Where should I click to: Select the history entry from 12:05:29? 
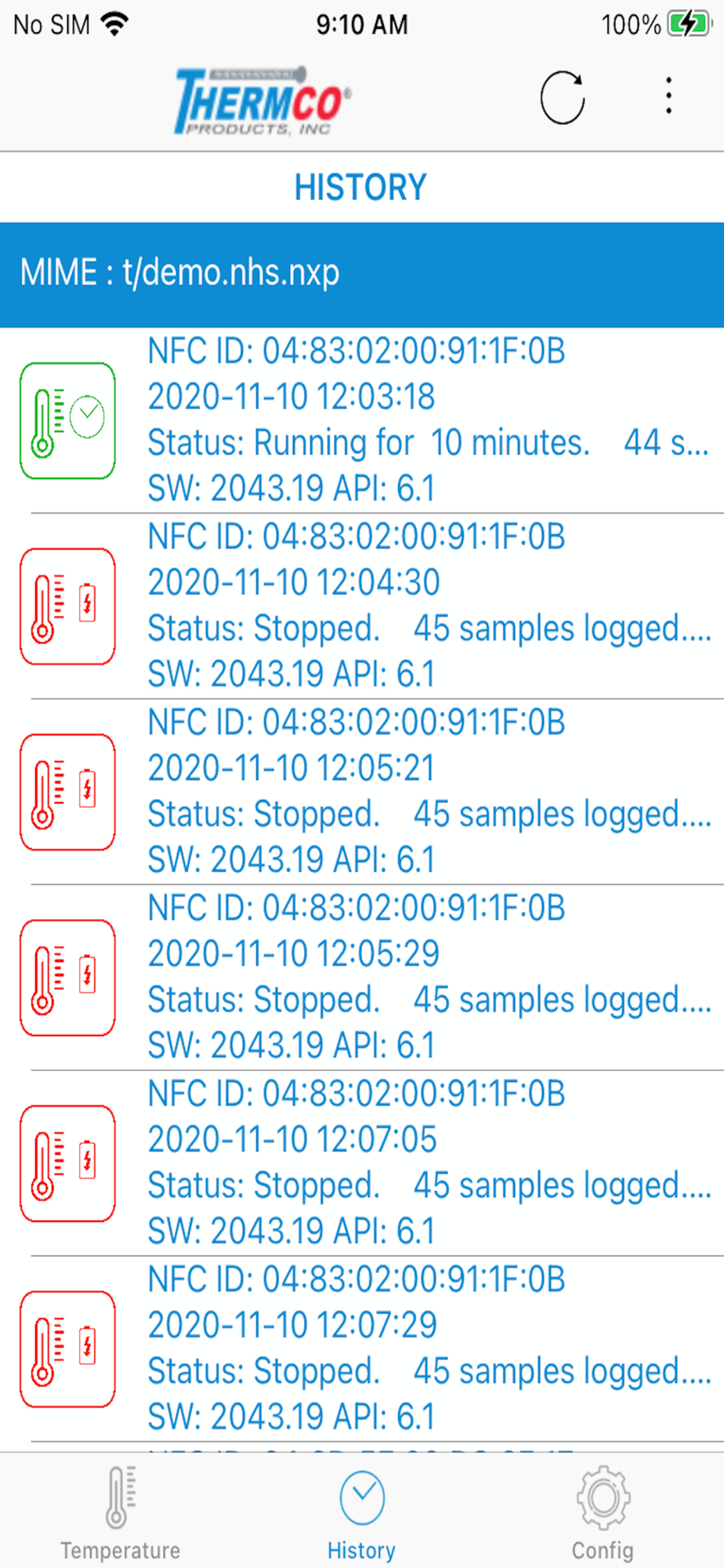coord(362,978)
